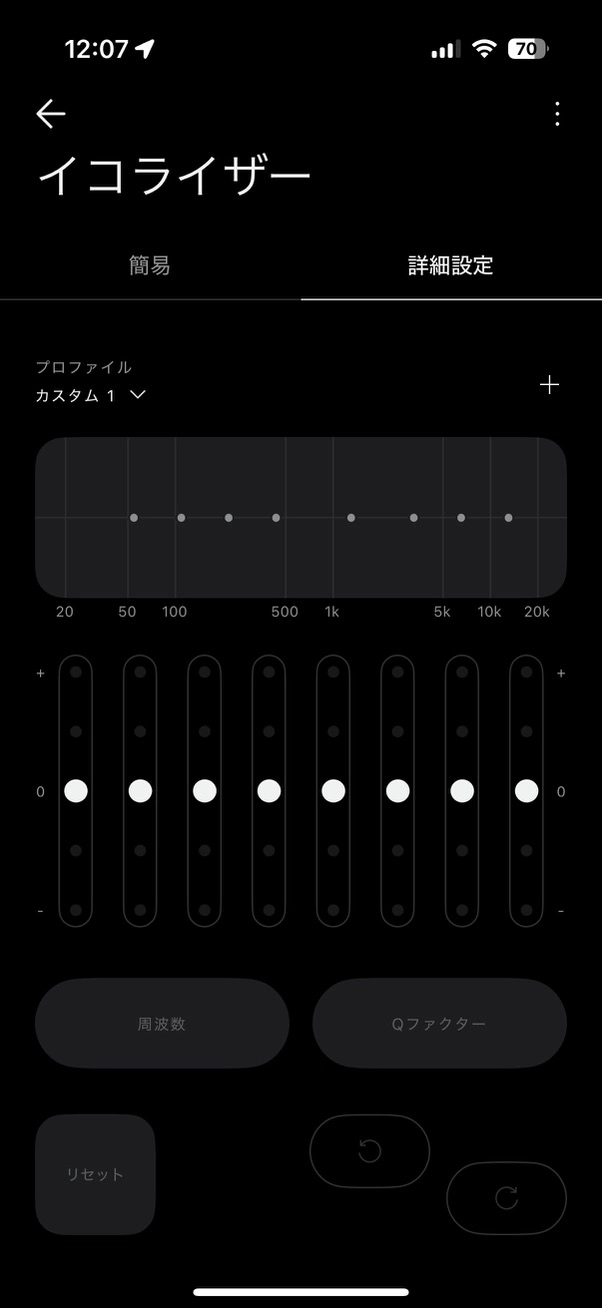The width and height of the screenshot is (602, 1308).
Task: Switch to the 簡易 tab
Action: 150,265
